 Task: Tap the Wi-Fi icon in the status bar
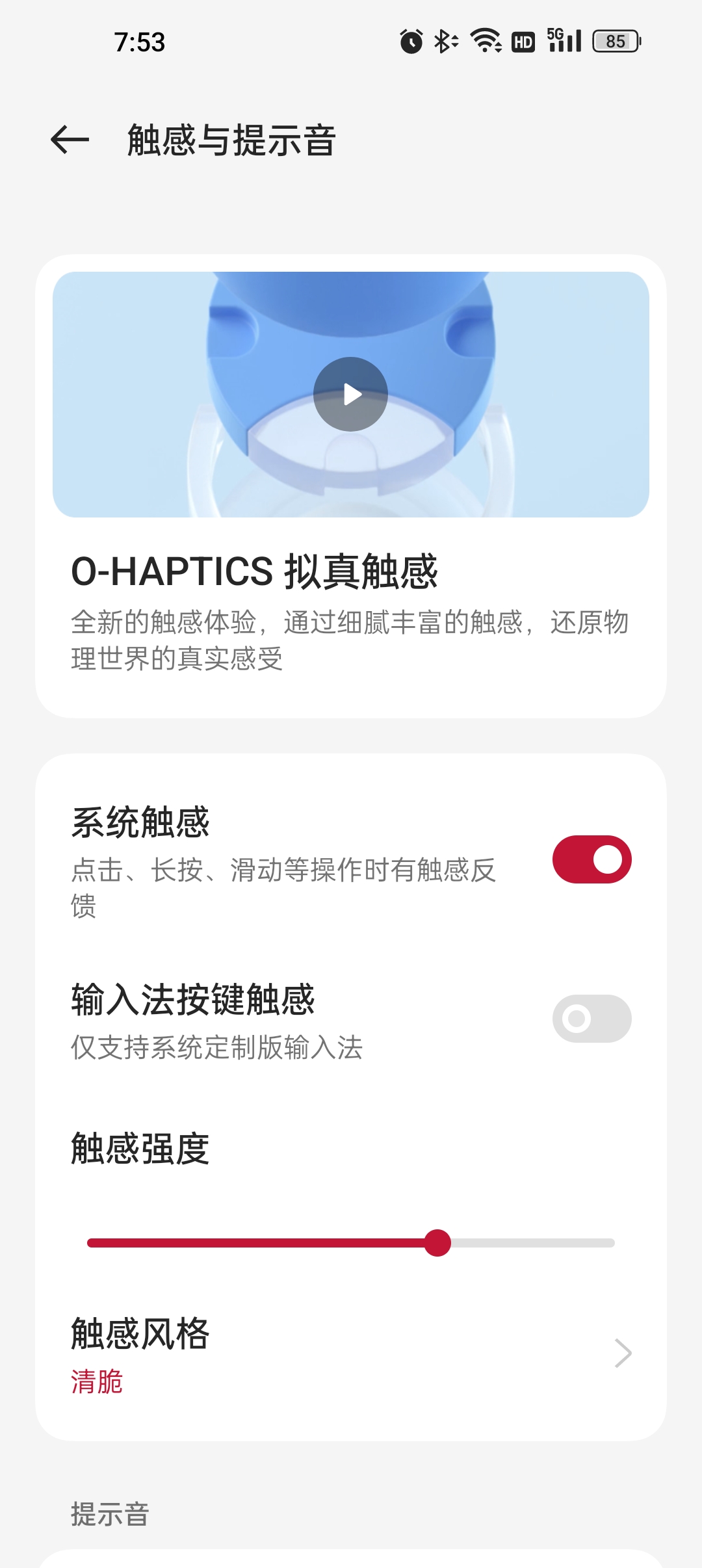tap(484, 41)
